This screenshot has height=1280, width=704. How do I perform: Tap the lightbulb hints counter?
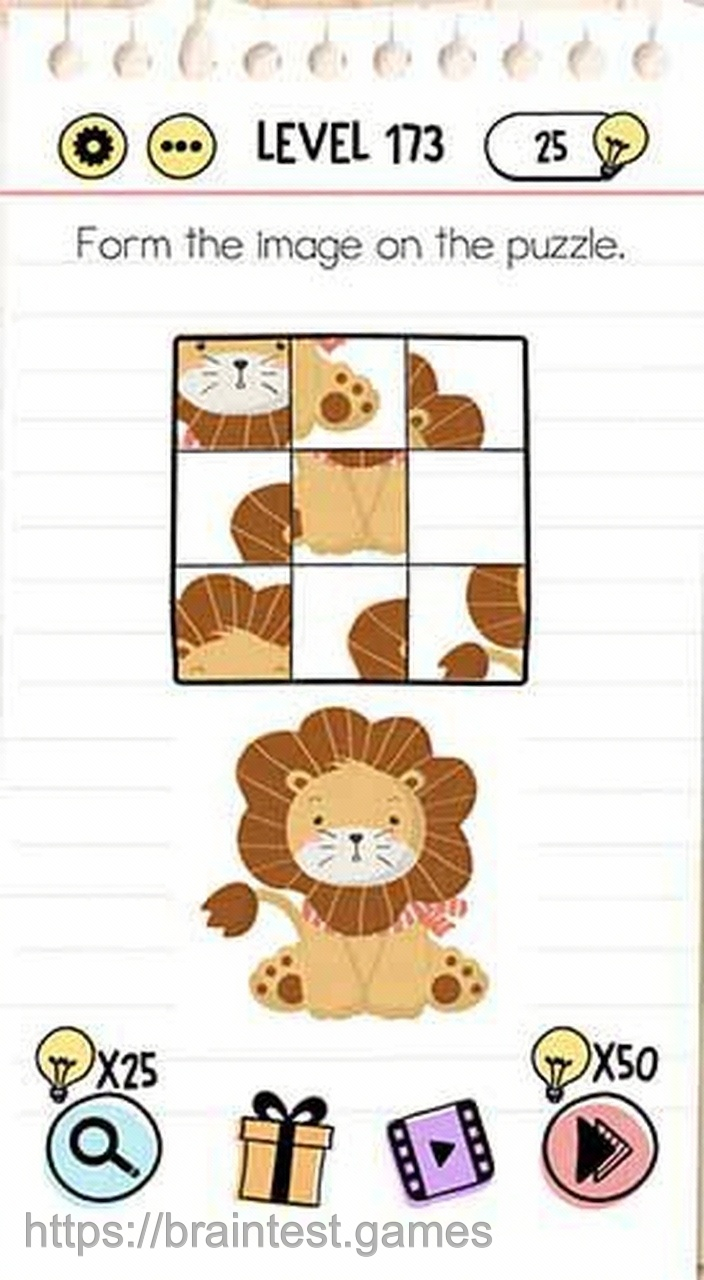tap(565, 147)
